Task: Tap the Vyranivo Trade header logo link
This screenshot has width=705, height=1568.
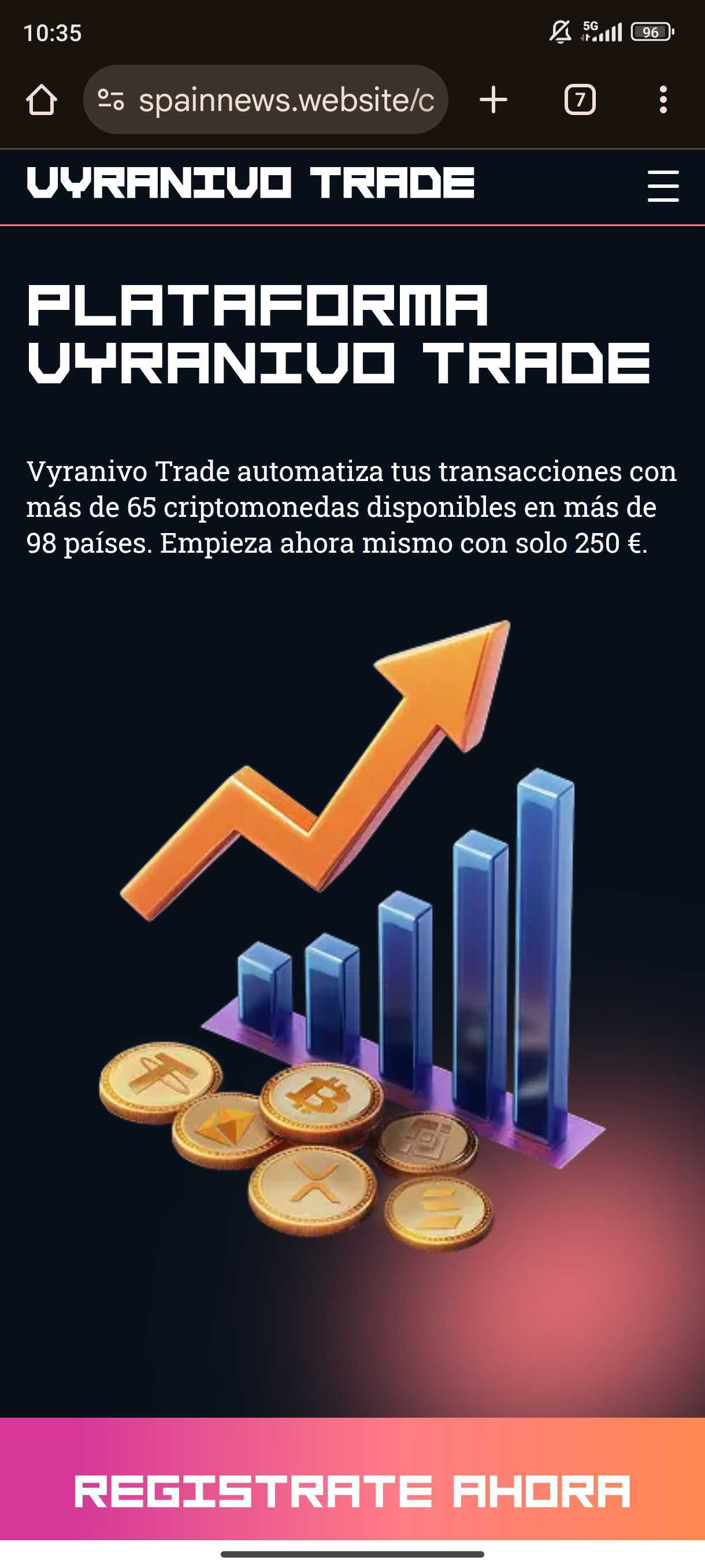Action: tap(250, 183)
